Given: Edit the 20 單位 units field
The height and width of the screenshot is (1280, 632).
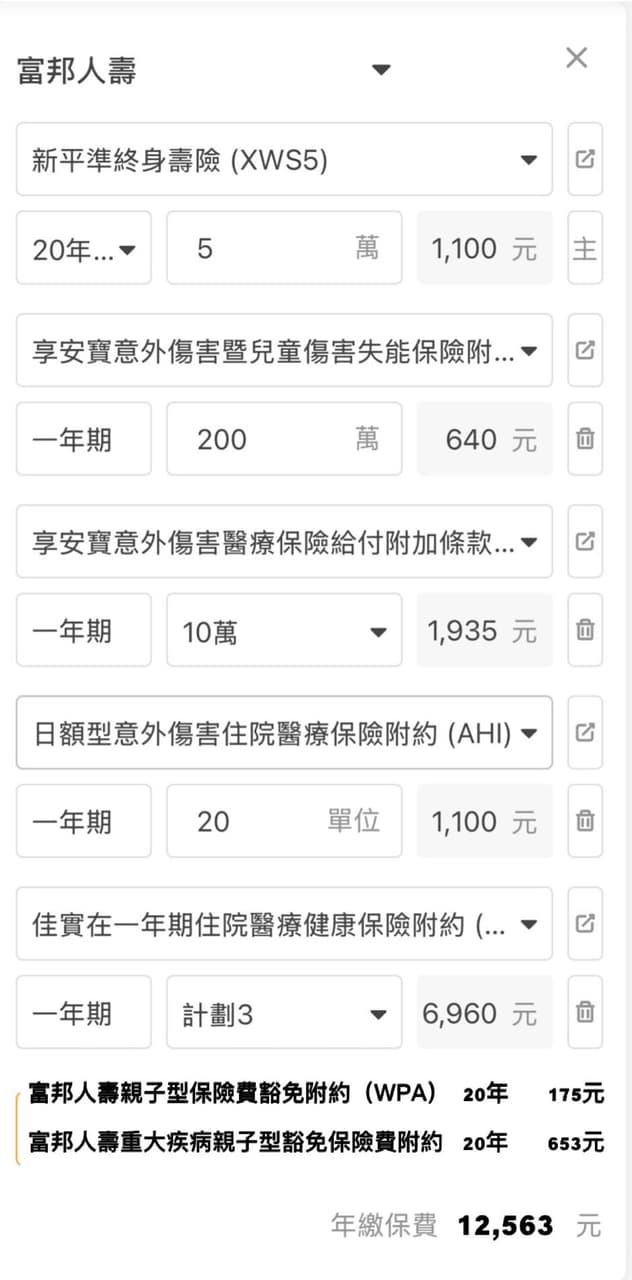Looking at the screenshot, I should 284,821.
